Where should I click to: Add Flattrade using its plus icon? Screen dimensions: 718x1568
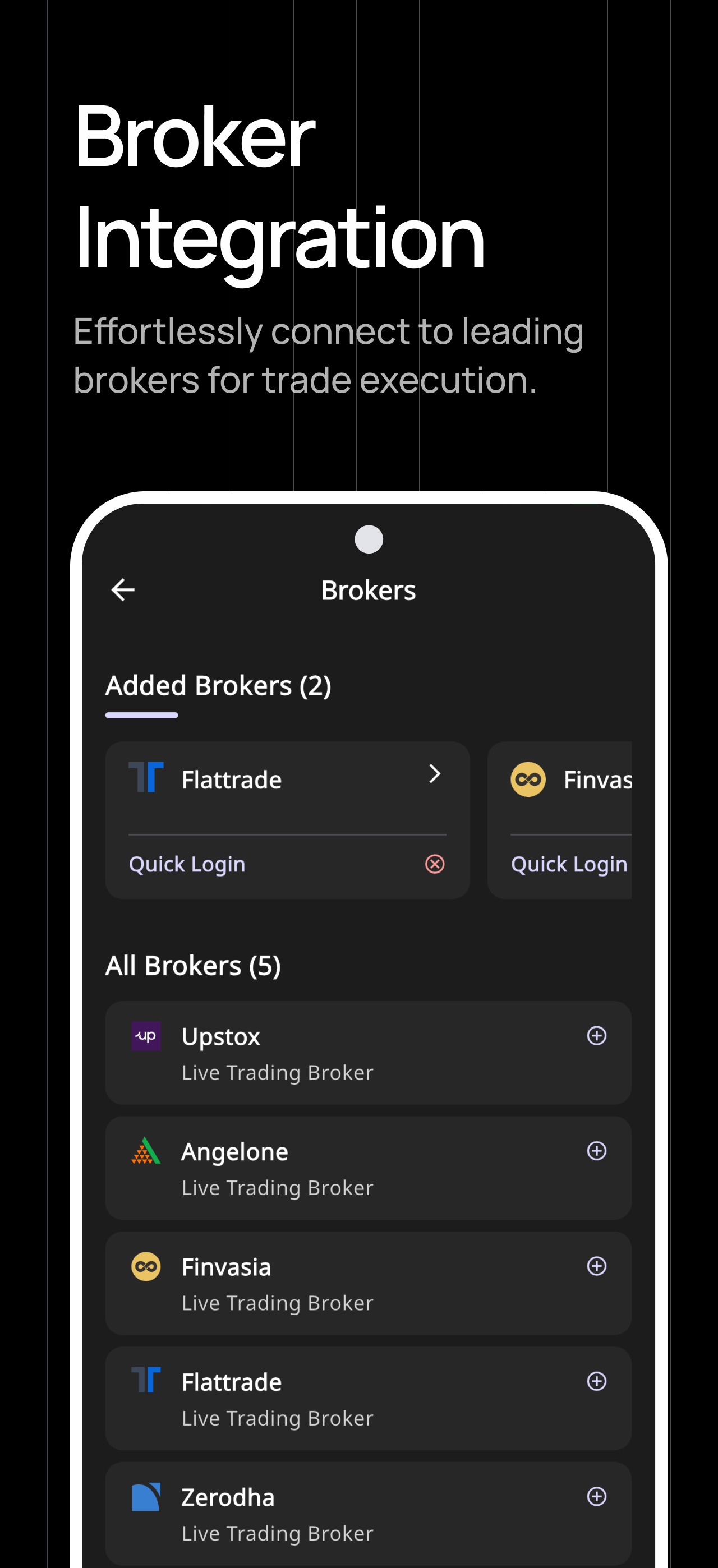coord(597,1381)
